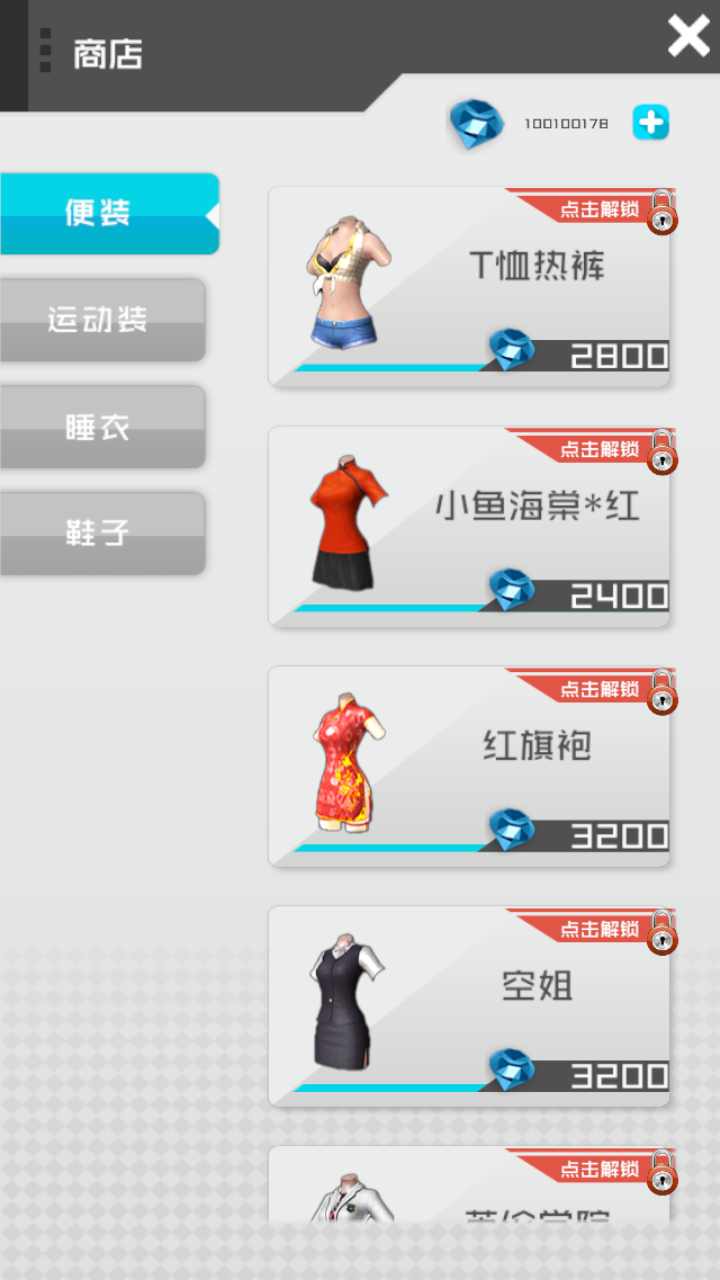Click the diamond balance number 100100178
Image resolution: width=720 pixels, height=1280 pixels.
566,122
